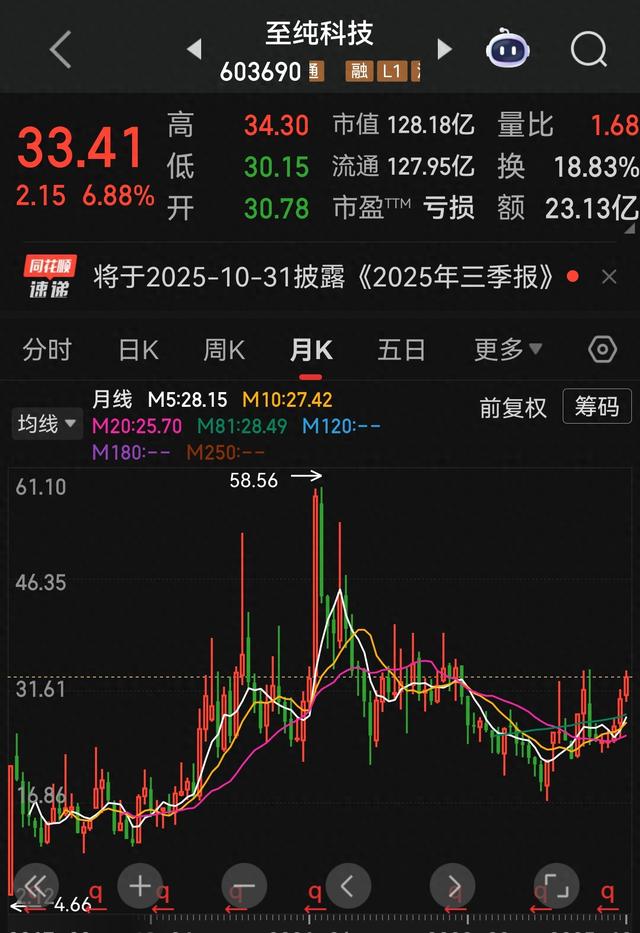This screenshot has width=640, height=933.
Task: Change the 前复权 price adjustment mode
Action: (x=513, y=407)
